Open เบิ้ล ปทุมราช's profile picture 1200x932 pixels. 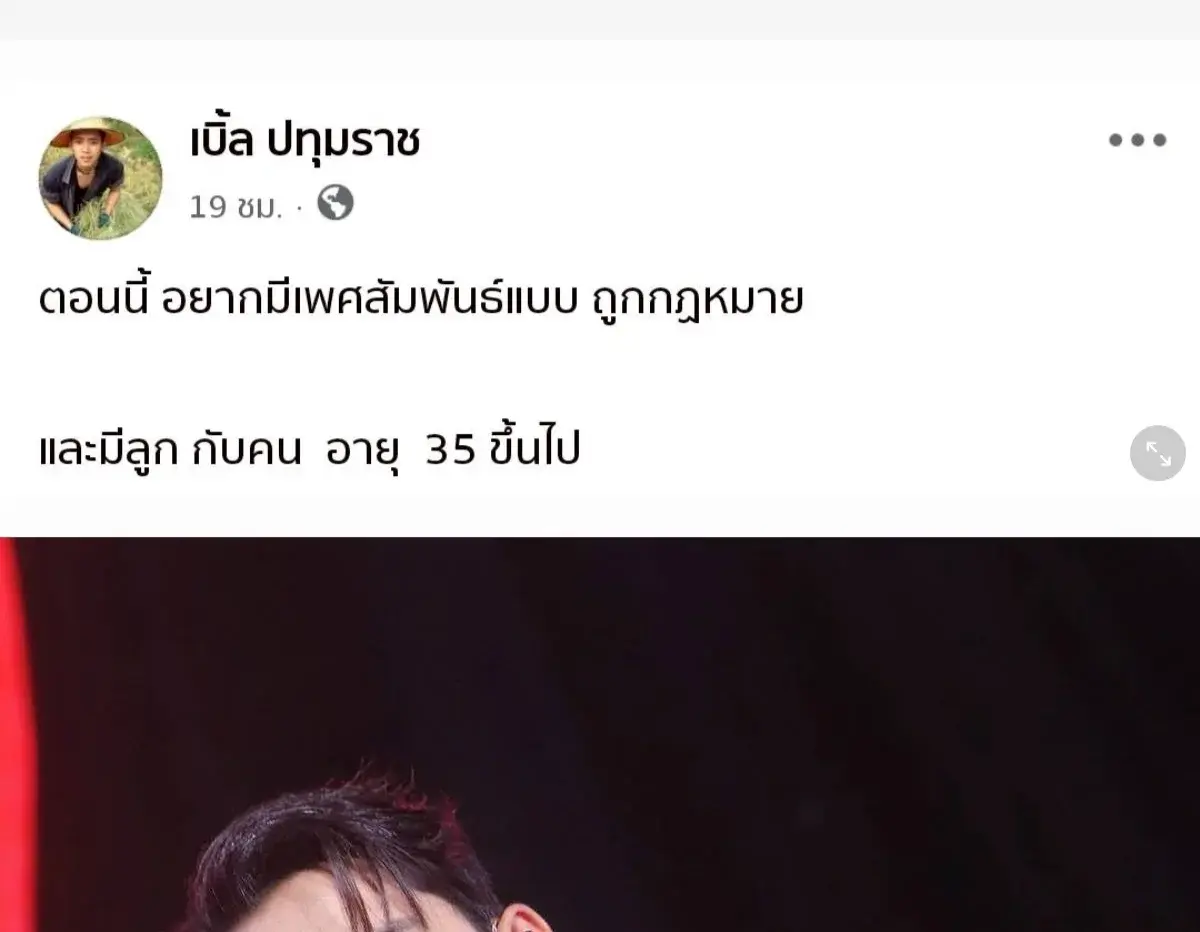pyautogui.click(x=100, y=178)
